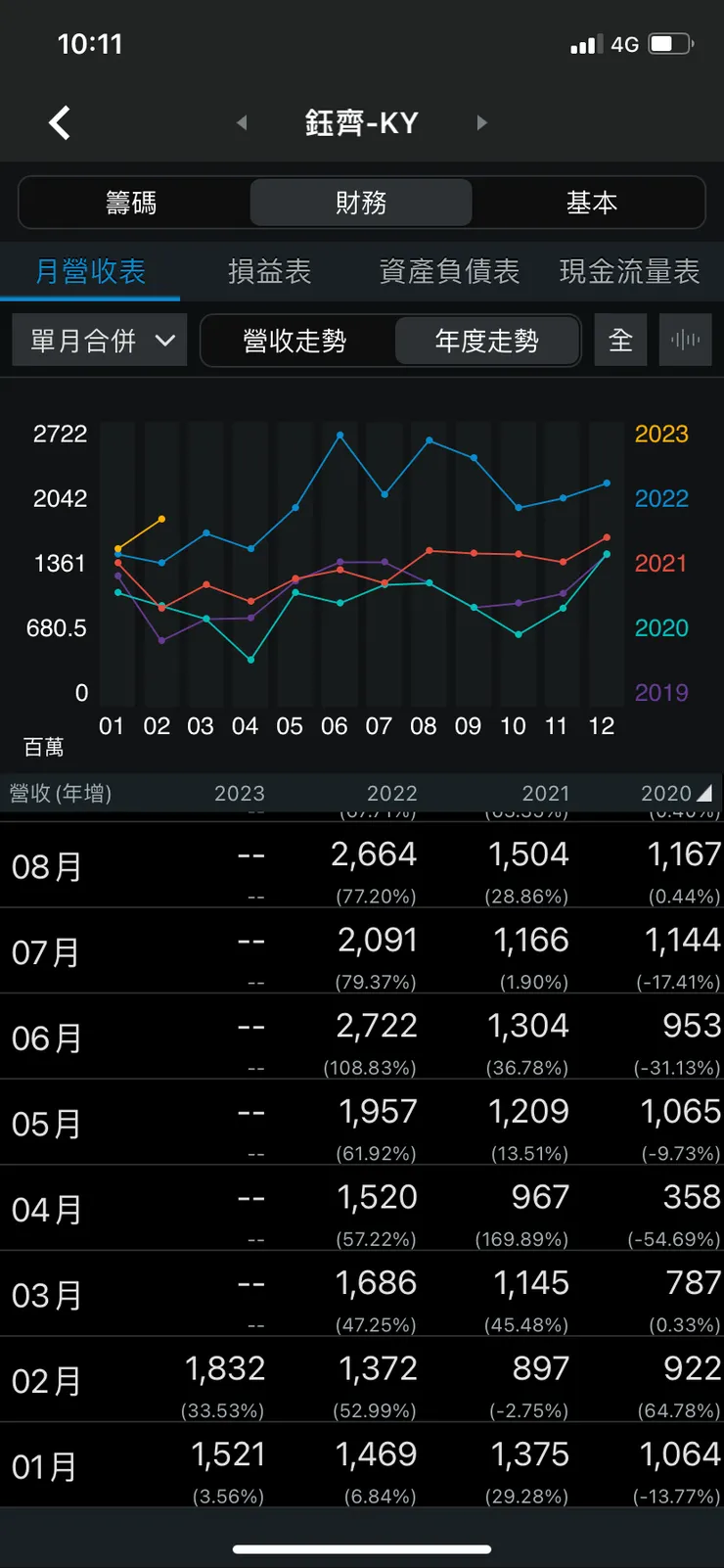Switch to the 資產負債表 tab
This screenshot has width=724, height=1568.
[449, 273]
